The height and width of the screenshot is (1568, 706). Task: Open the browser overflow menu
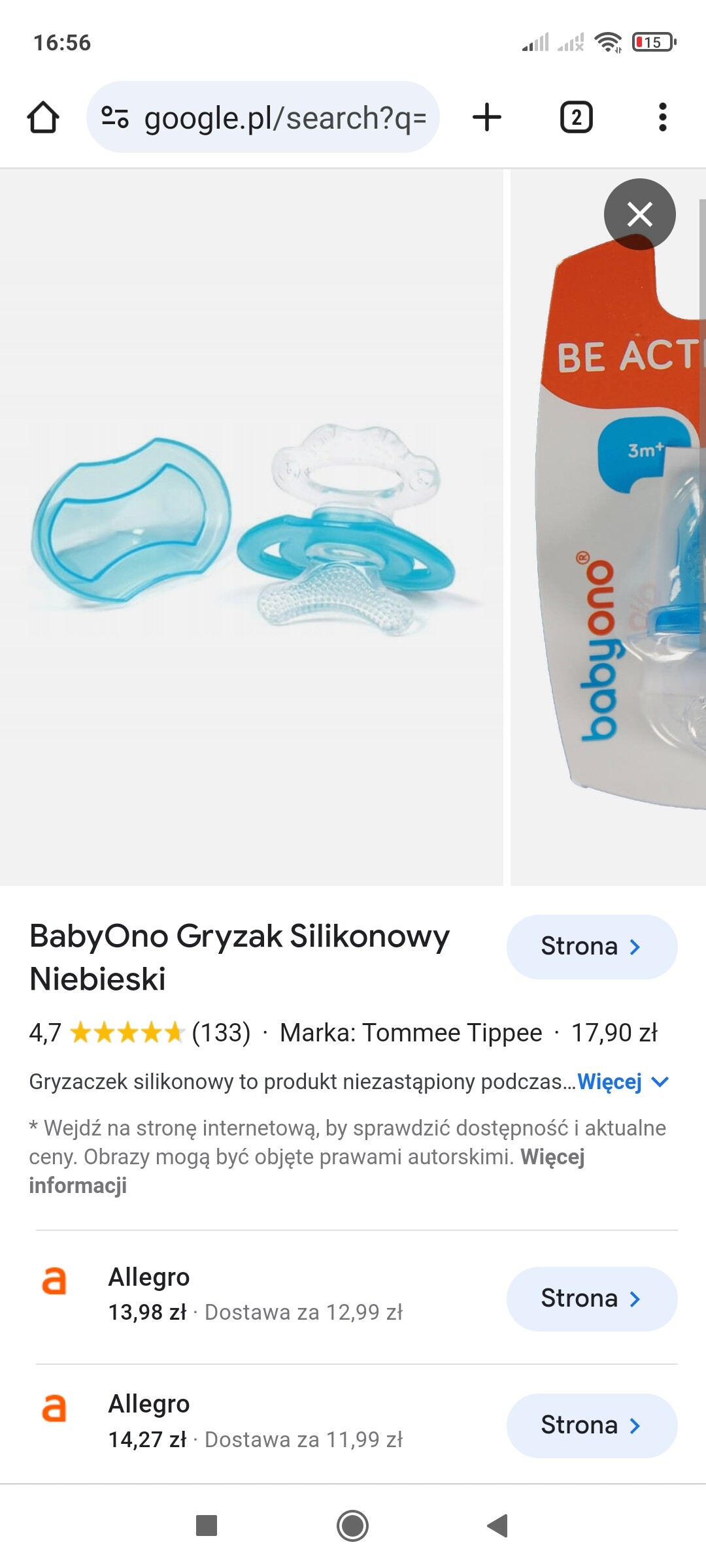[663, 118]
